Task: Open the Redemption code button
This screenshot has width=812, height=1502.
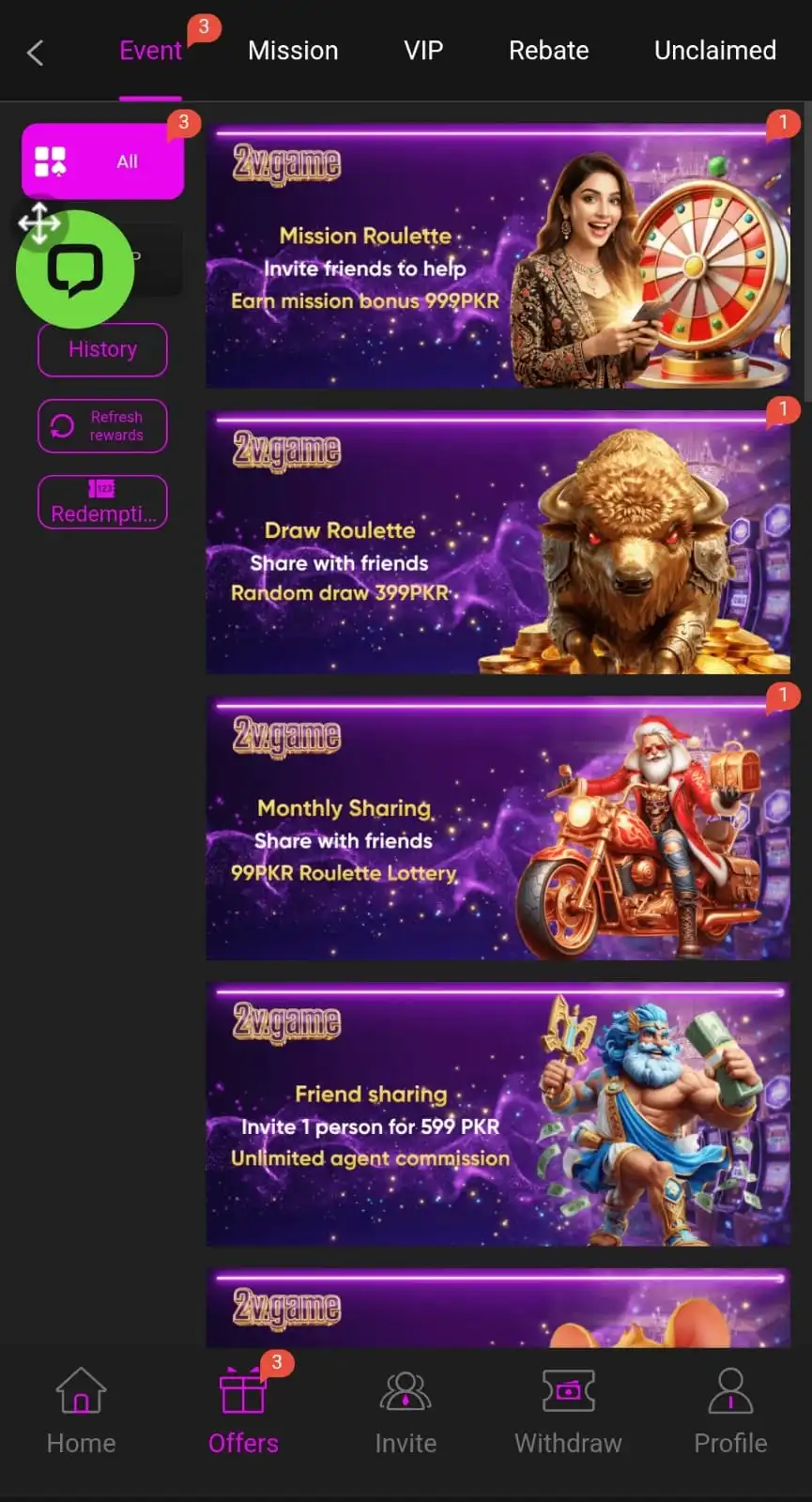Action: coord(102,502)
